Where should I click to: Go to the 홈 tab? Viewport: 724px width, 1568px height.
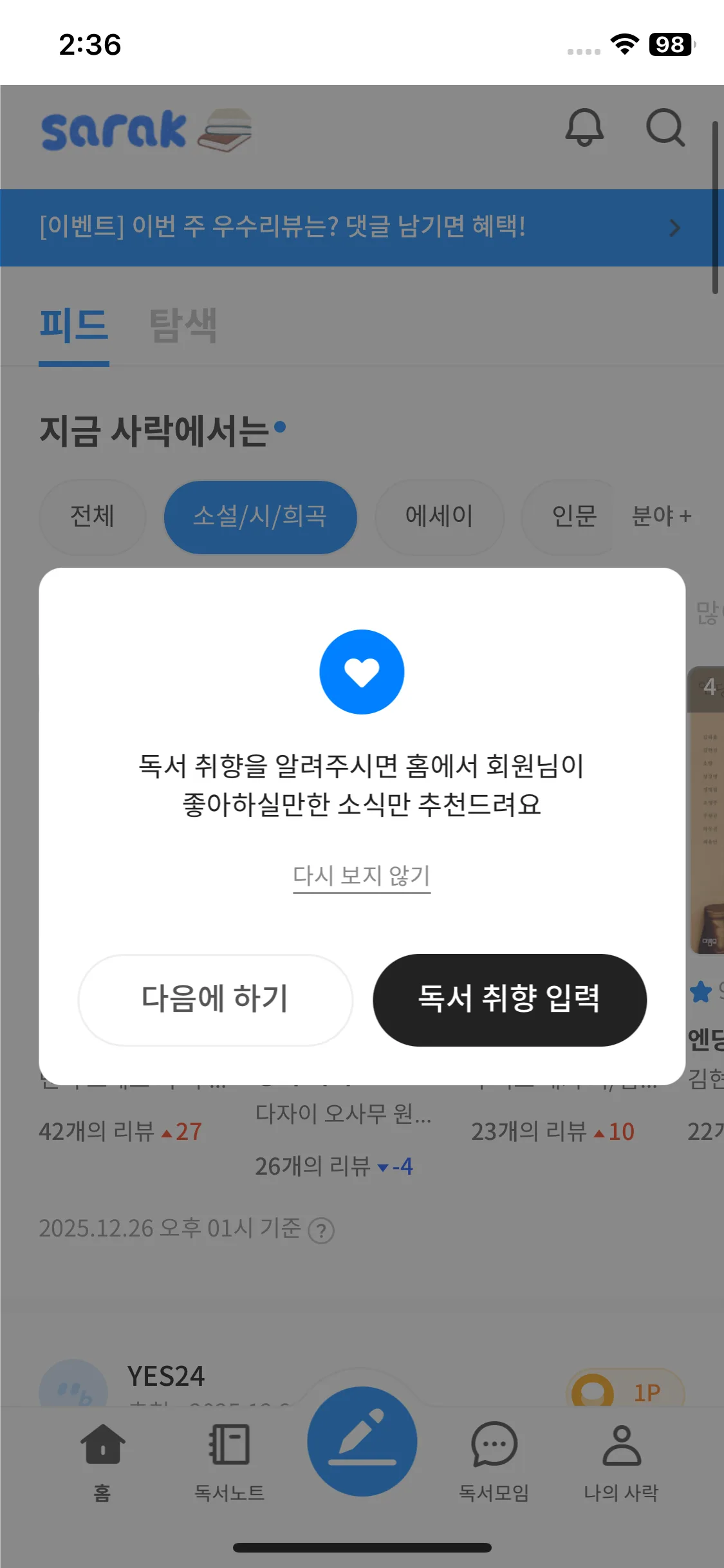click(103, 1457)
